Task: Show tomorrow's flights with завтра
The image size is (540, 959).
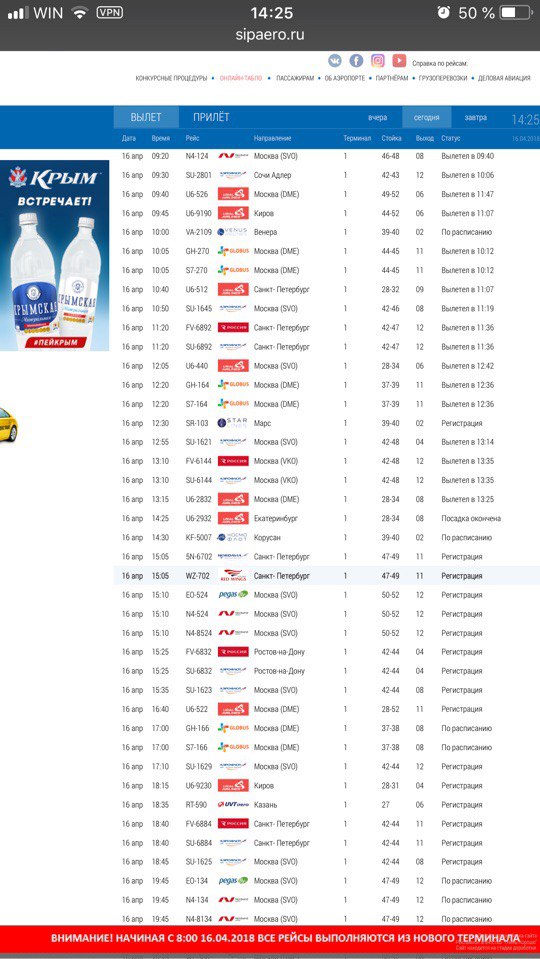Action: click(x=476, y=117)
